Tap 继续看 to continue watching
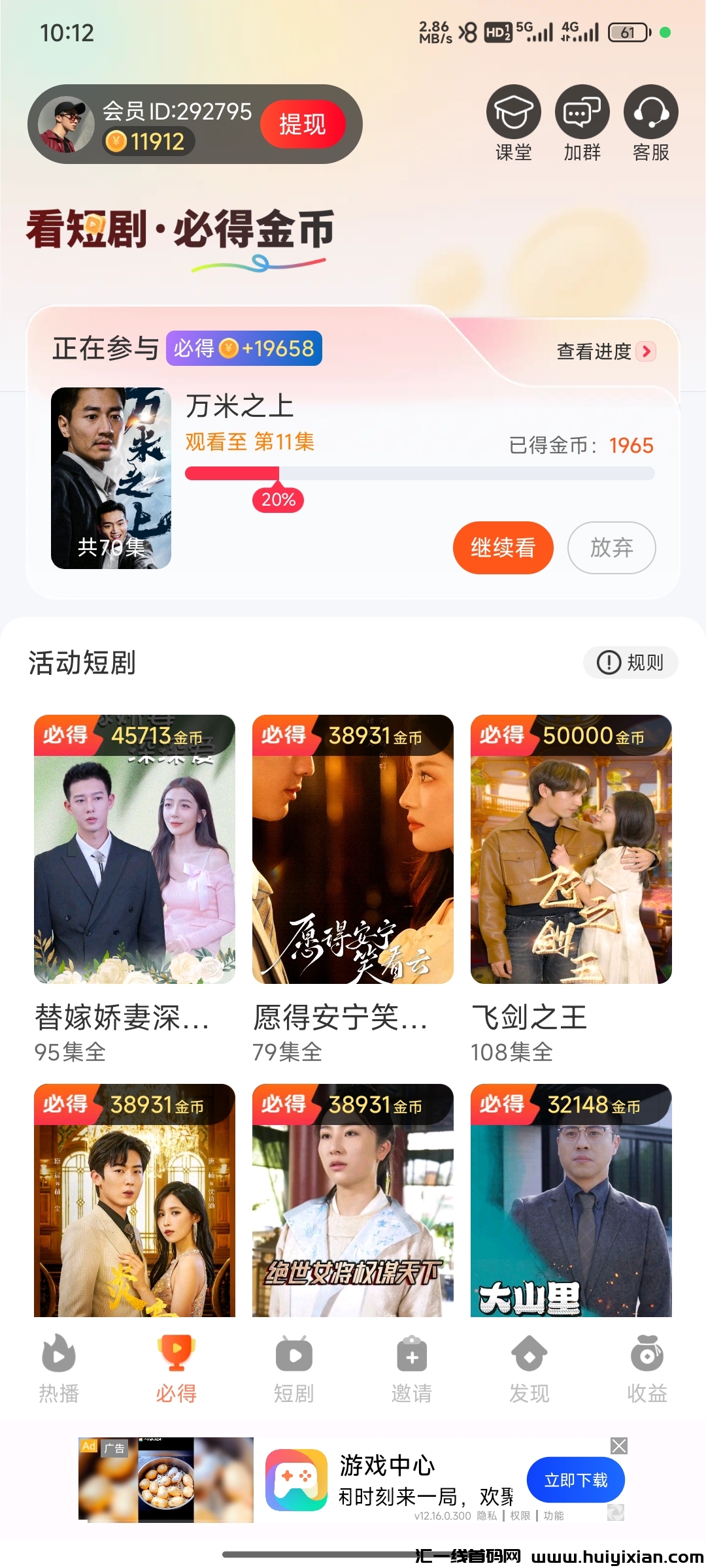The image size is (706, 1568). pyautogui.click(x=503, y=547)
